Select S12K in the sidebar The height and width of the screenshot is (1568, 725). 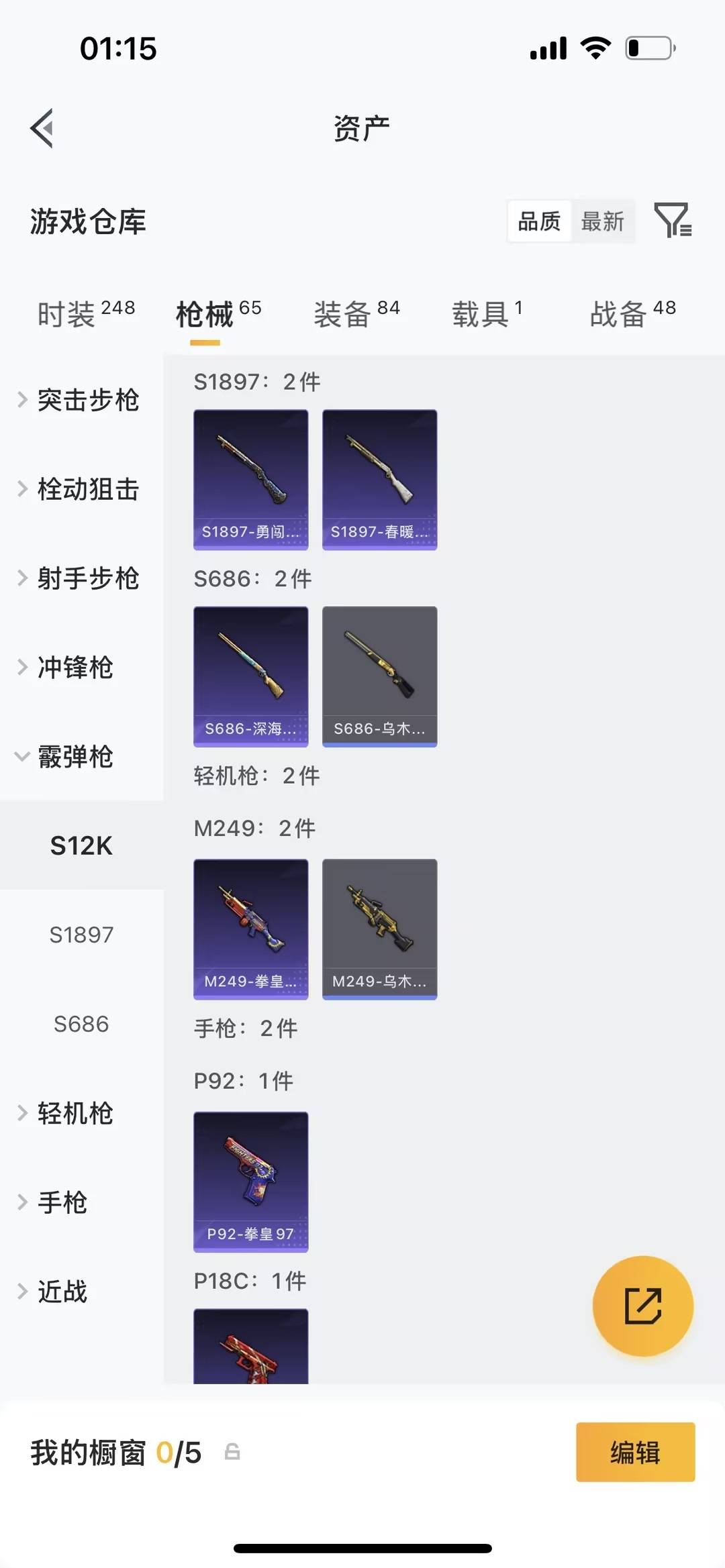pos(81,846)
